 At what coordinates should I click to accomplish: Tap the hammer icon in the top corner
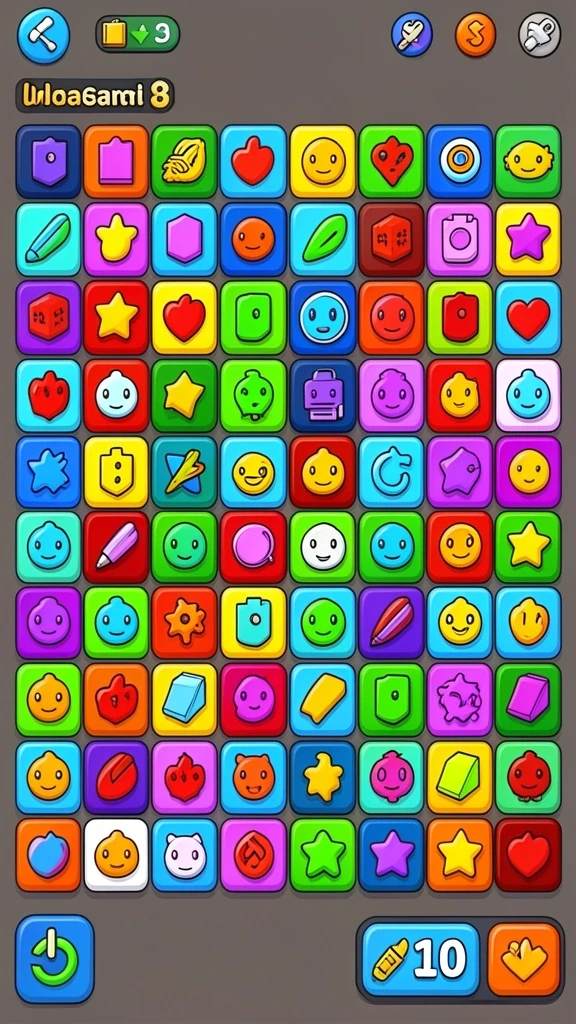(x=43, y=35)
